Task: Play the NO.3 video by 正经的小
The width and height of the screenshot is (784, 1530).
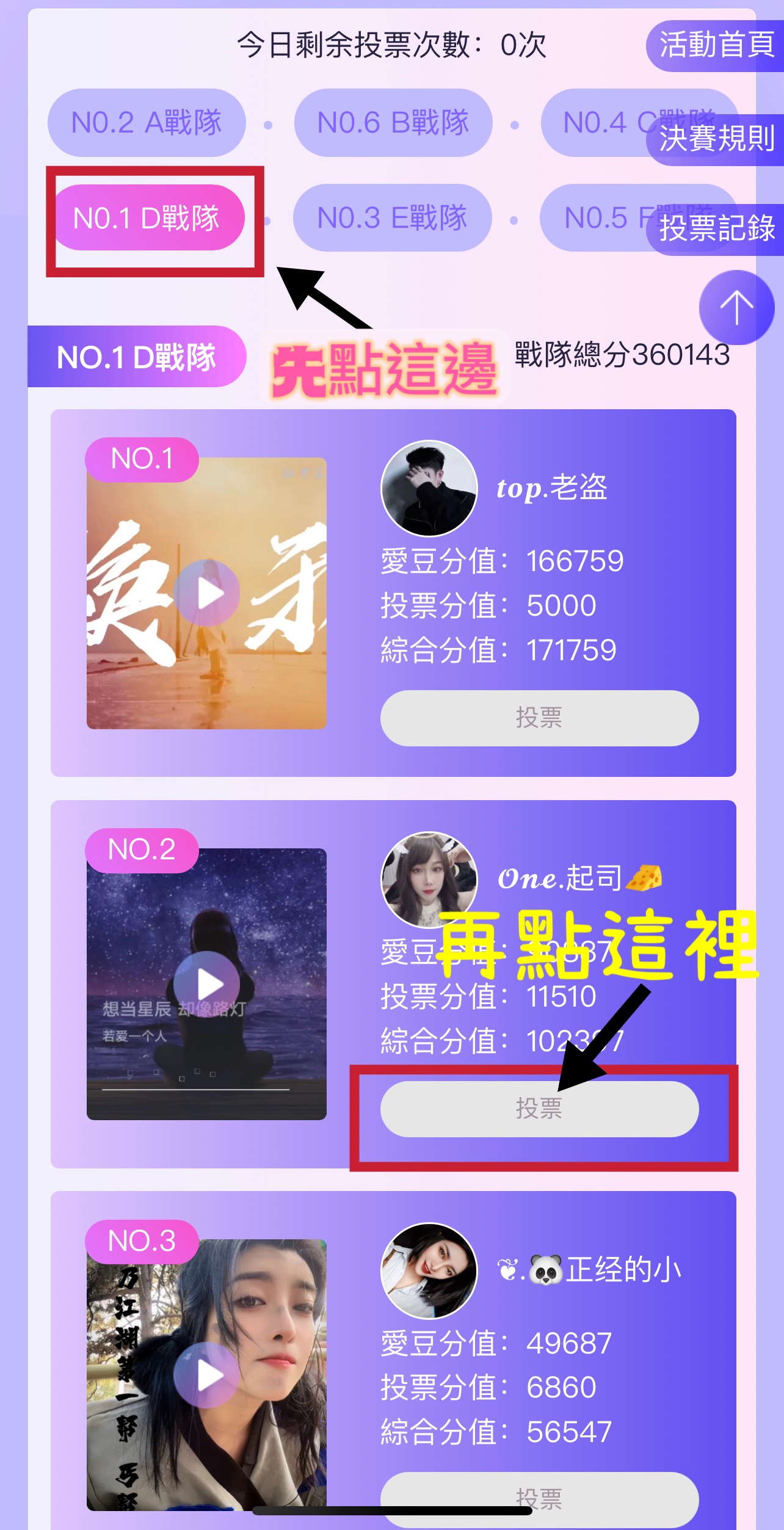Action: coord(207,1375)
